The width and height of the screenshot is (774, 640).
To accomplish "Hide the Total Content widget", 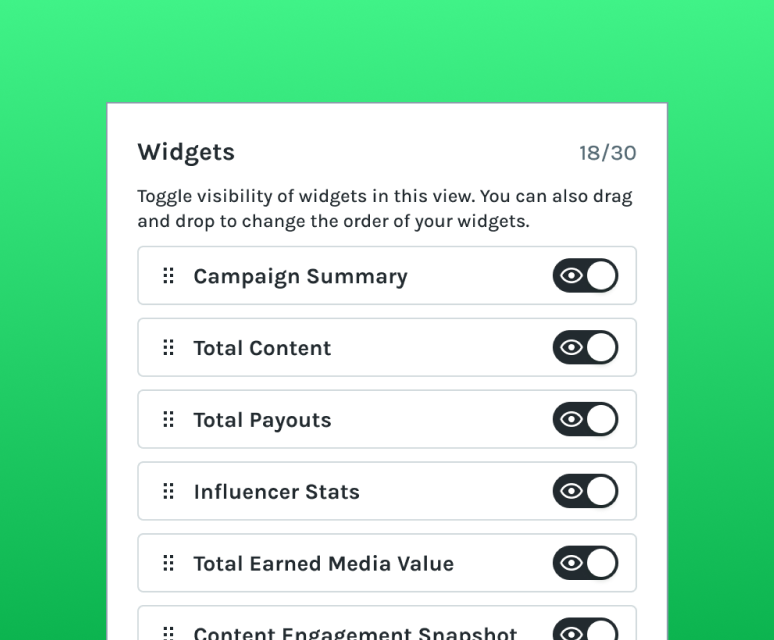I will (x=585, y=347).
